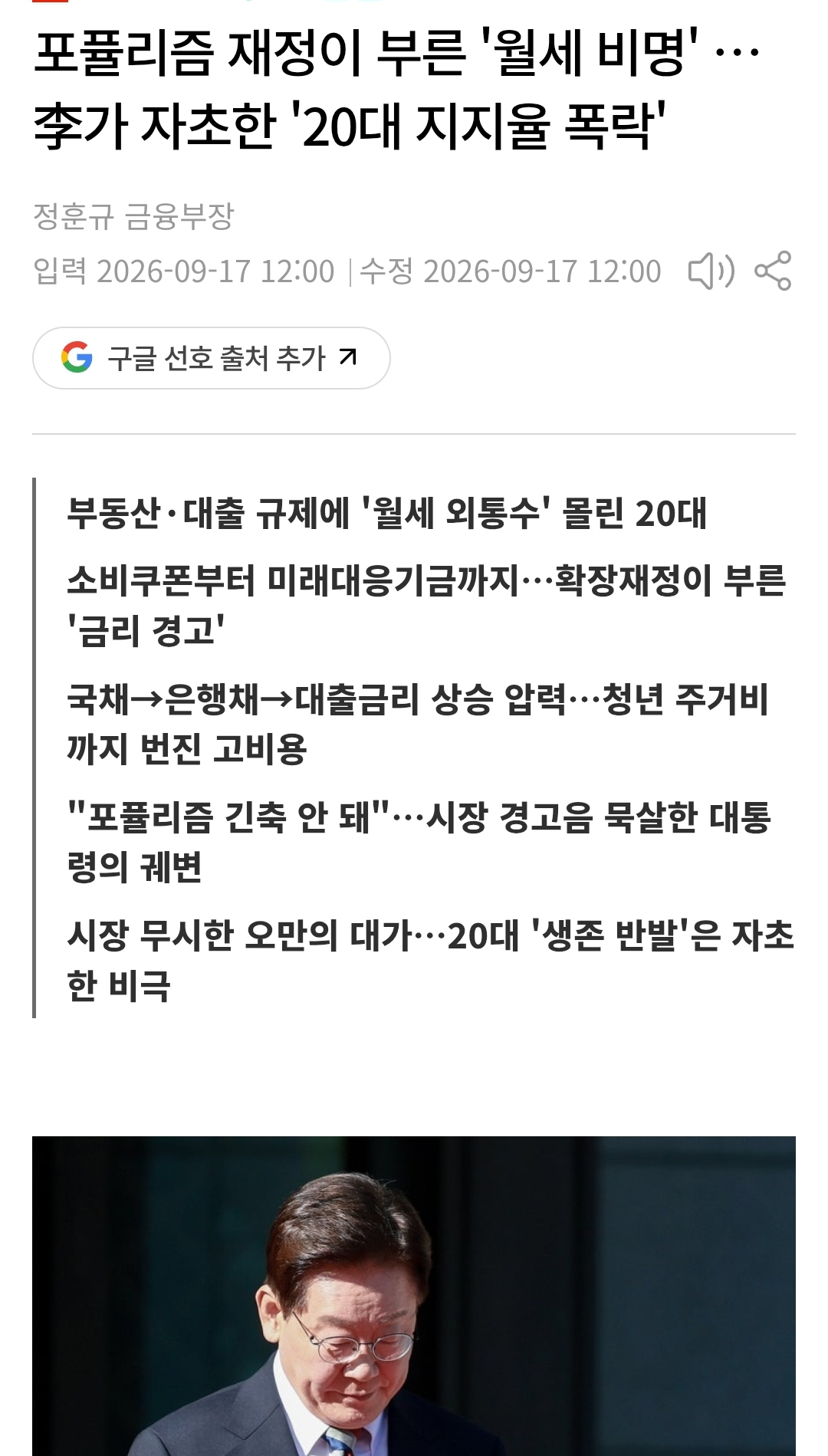The image size is (828, 1456).
Task: Open the article's main photo
Action: point(414,1296)
